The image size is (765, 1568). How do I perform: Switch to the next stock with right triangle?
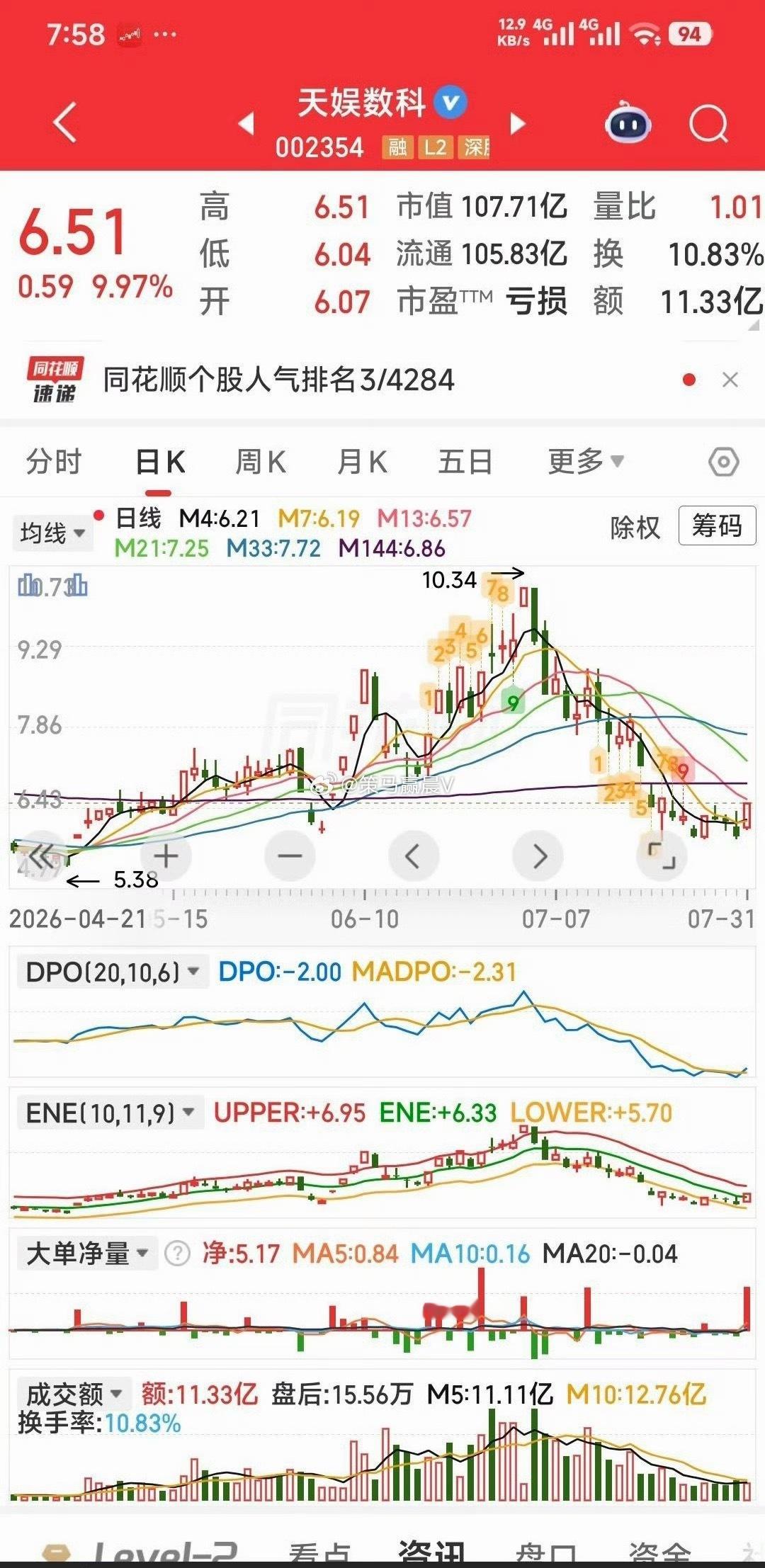pyautogui.click(x=518, y=124)
